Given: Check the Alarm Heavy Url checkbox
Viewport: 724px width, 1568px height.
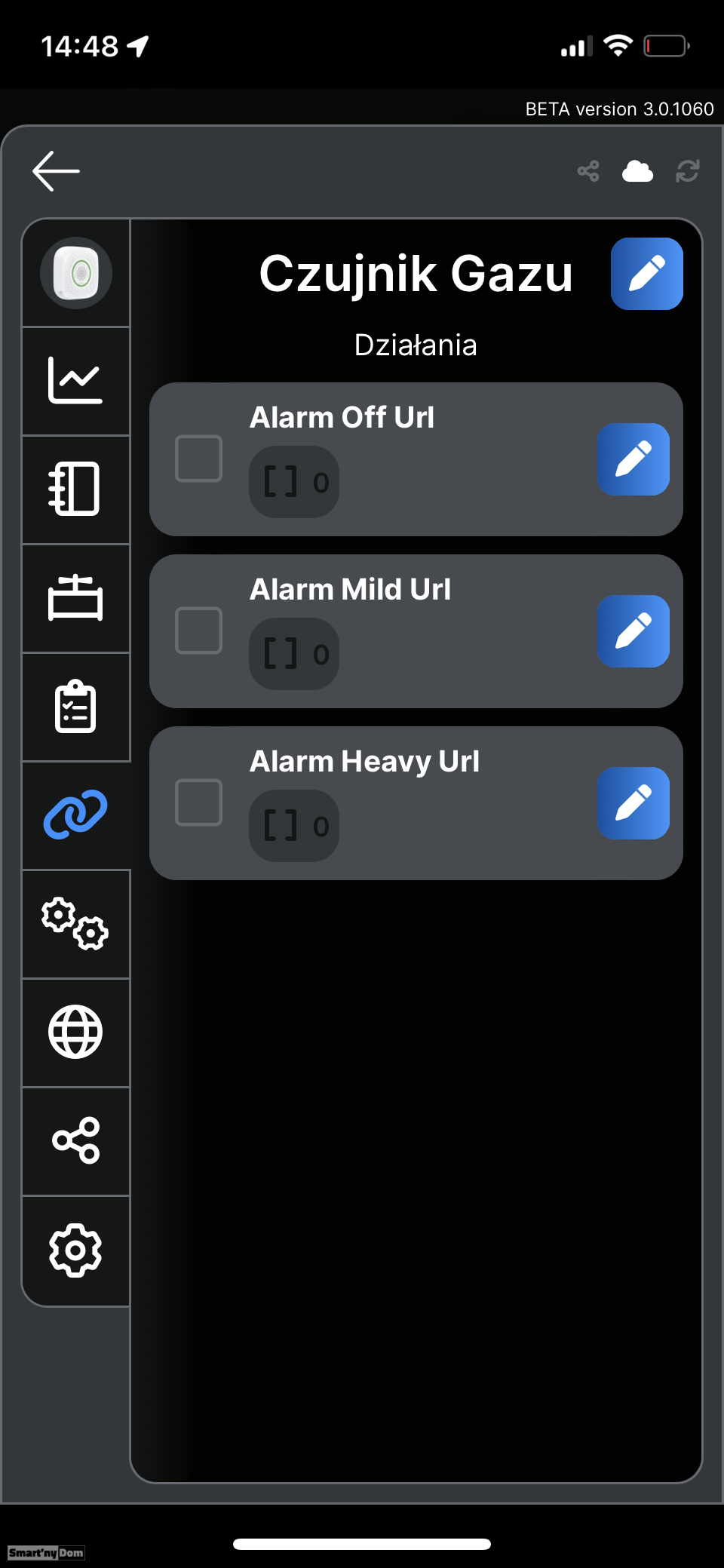Looking at the screenshot, I should (x=198, y=802).
